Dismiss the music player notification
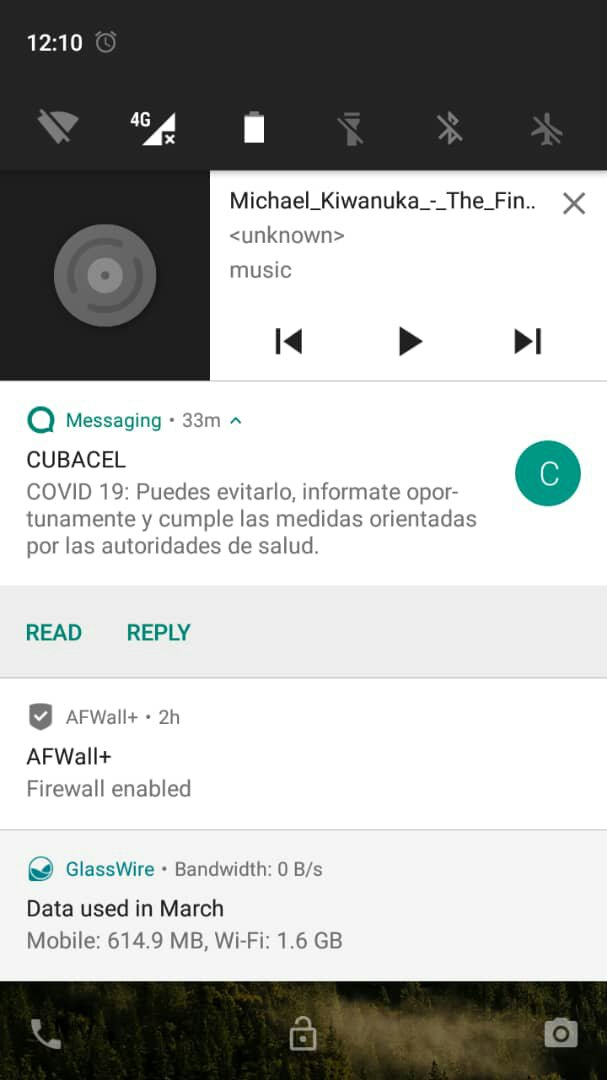607x1080 pixels. [x=574, y=204]
